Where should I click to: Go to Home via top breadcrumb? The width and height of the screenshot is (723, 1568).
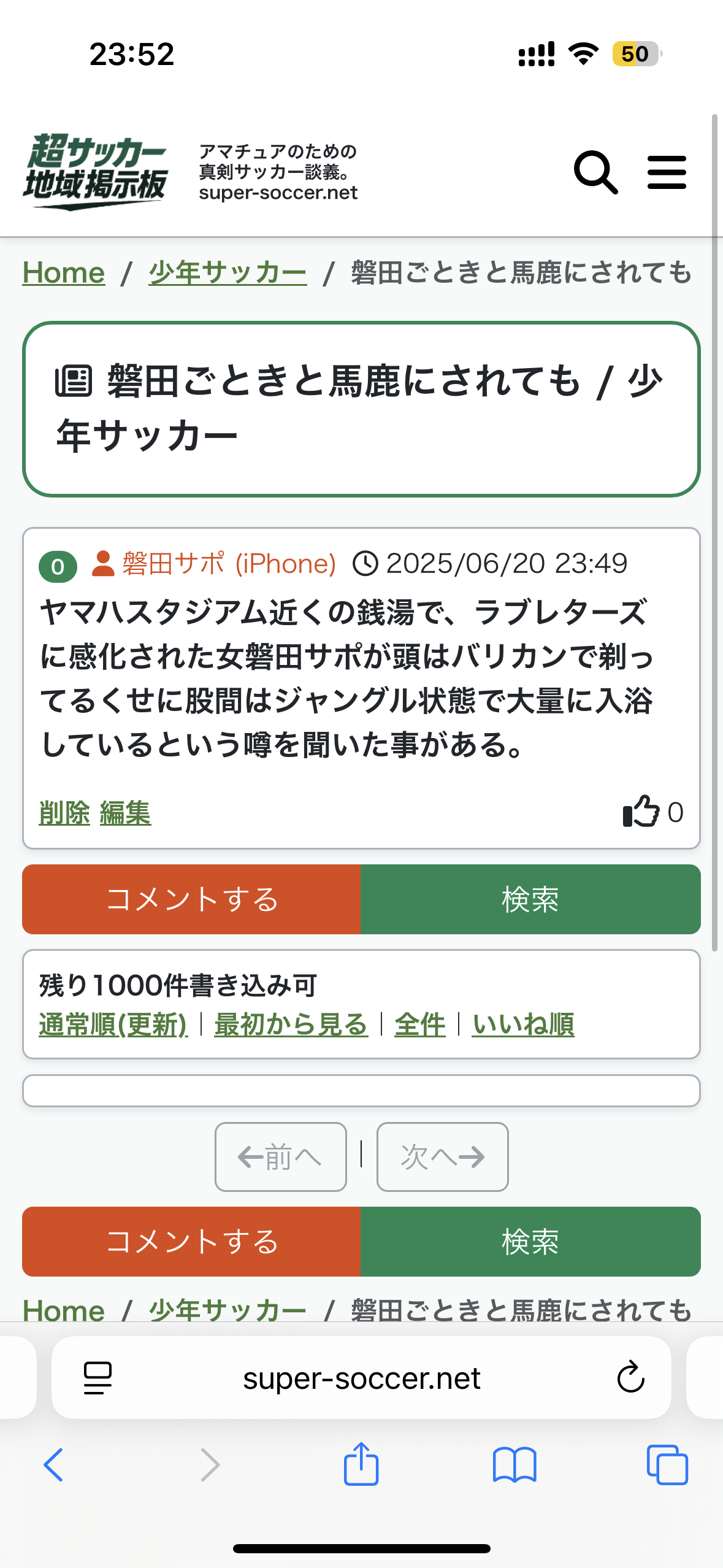click(x=64, y=272)
